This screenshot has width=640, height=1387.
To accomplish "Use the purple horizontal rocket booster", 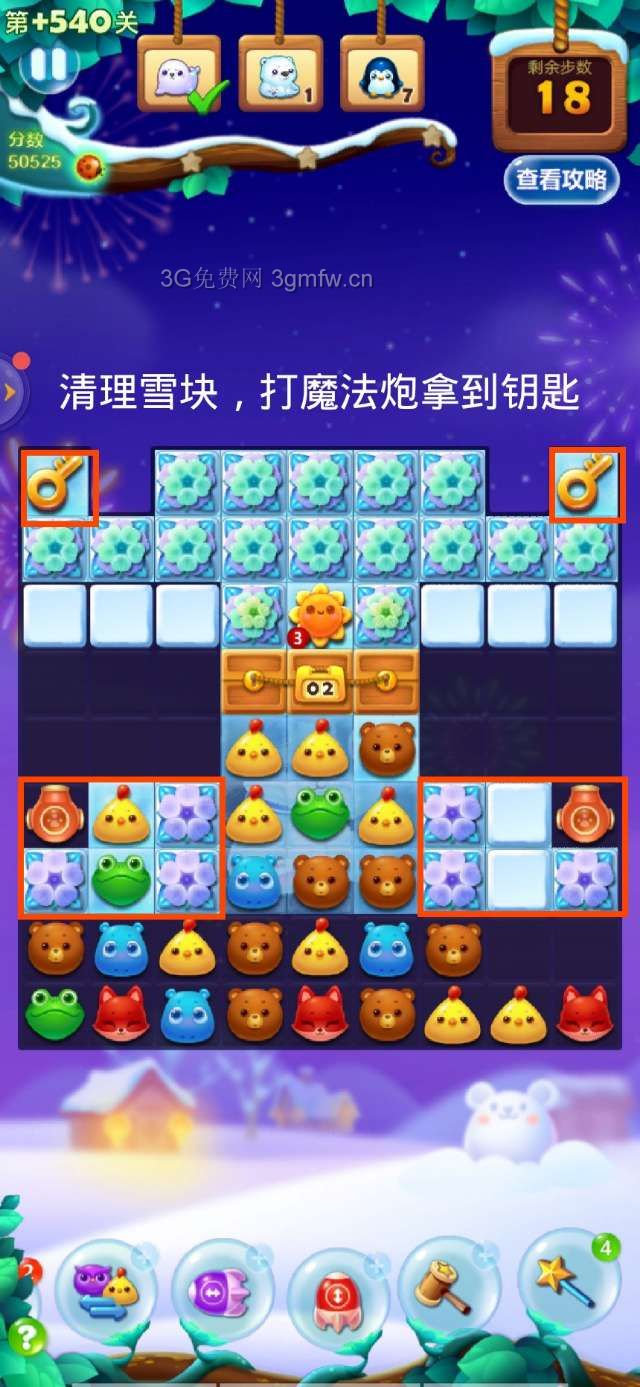I will point(220,1291).
